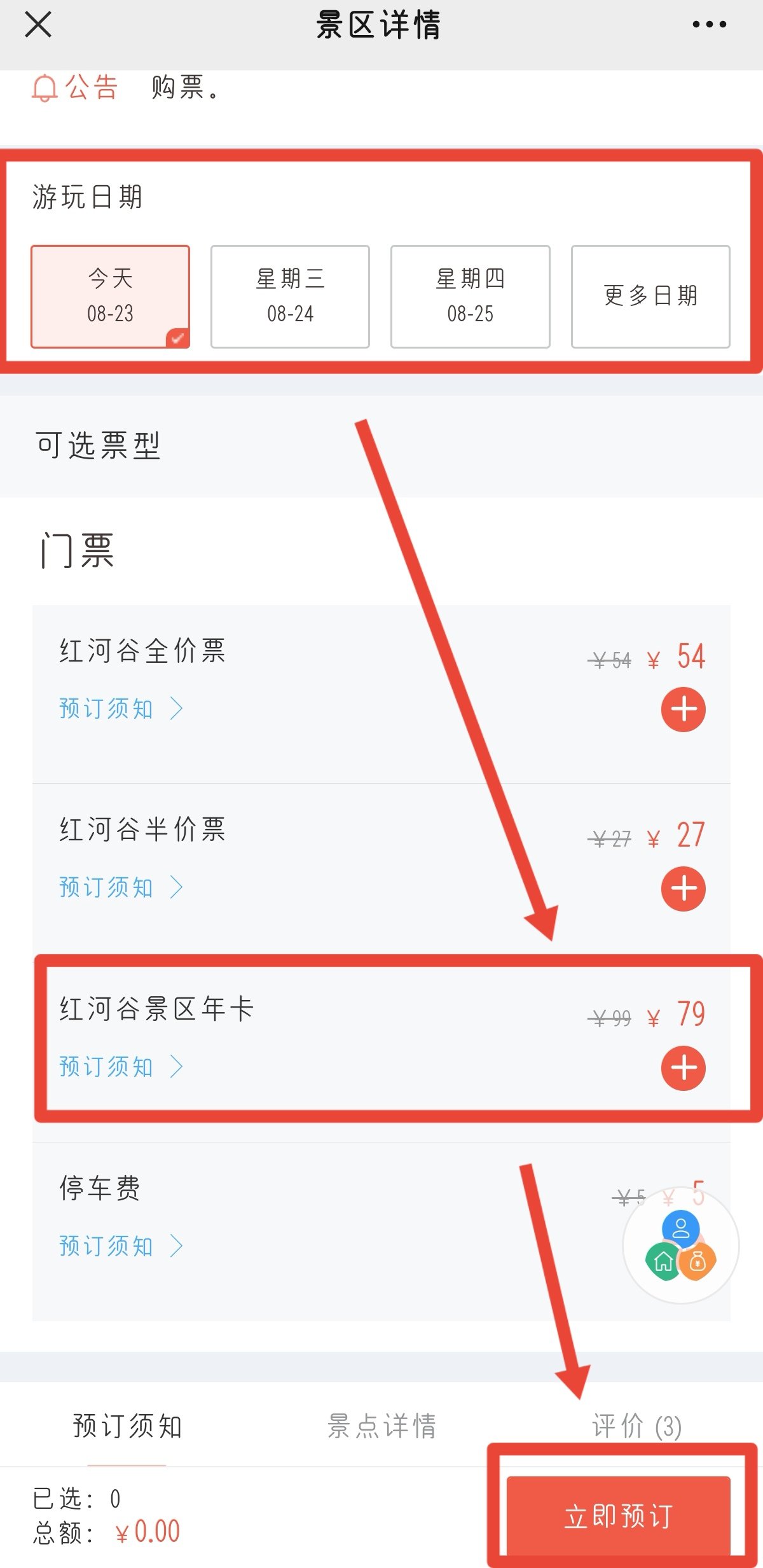Tap 立即预订 to book now
This screenshot has height=1568, width=763.
point(618,1516)
